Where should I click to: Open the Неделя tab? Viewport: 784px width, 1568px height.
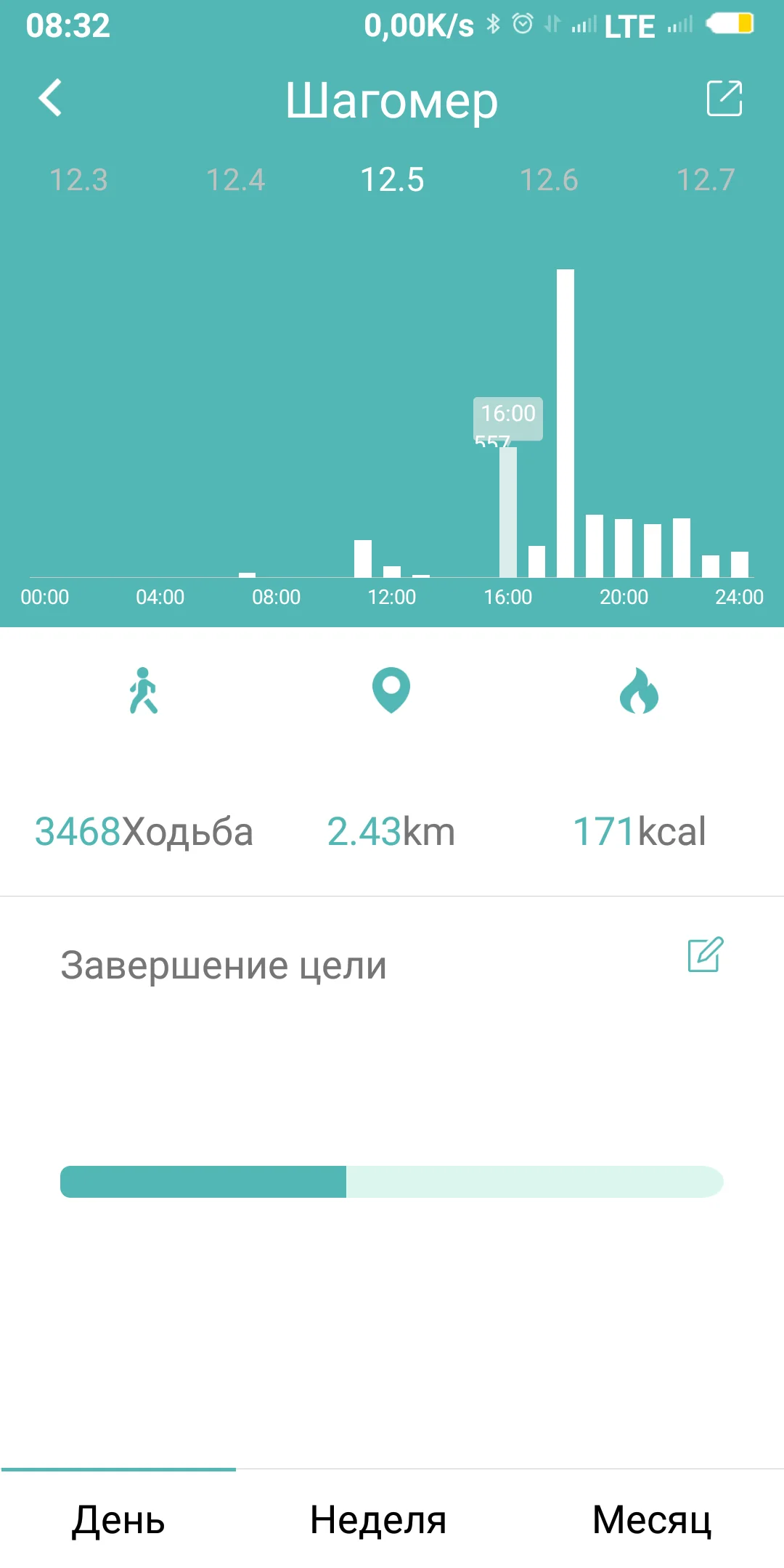[377, 1519]
